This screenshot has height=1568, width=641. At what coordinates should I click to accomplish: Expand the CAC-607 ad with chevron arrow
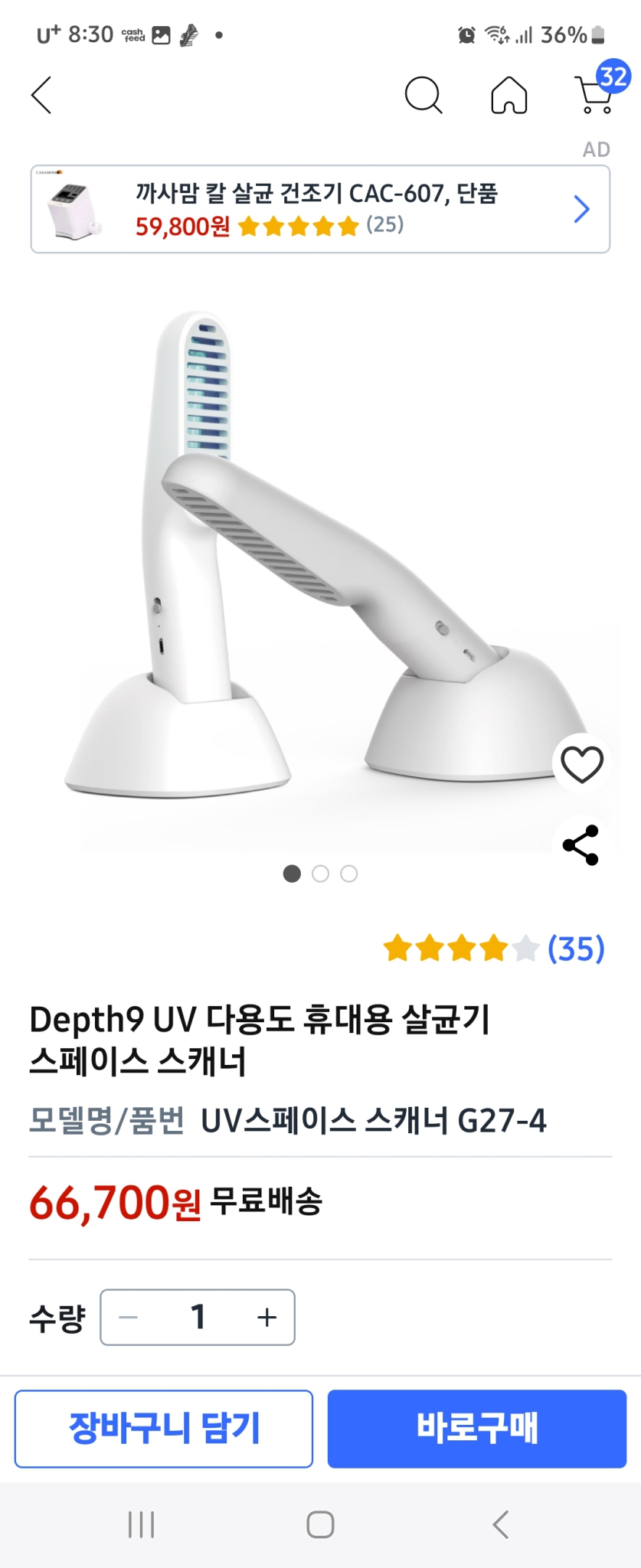581,208
